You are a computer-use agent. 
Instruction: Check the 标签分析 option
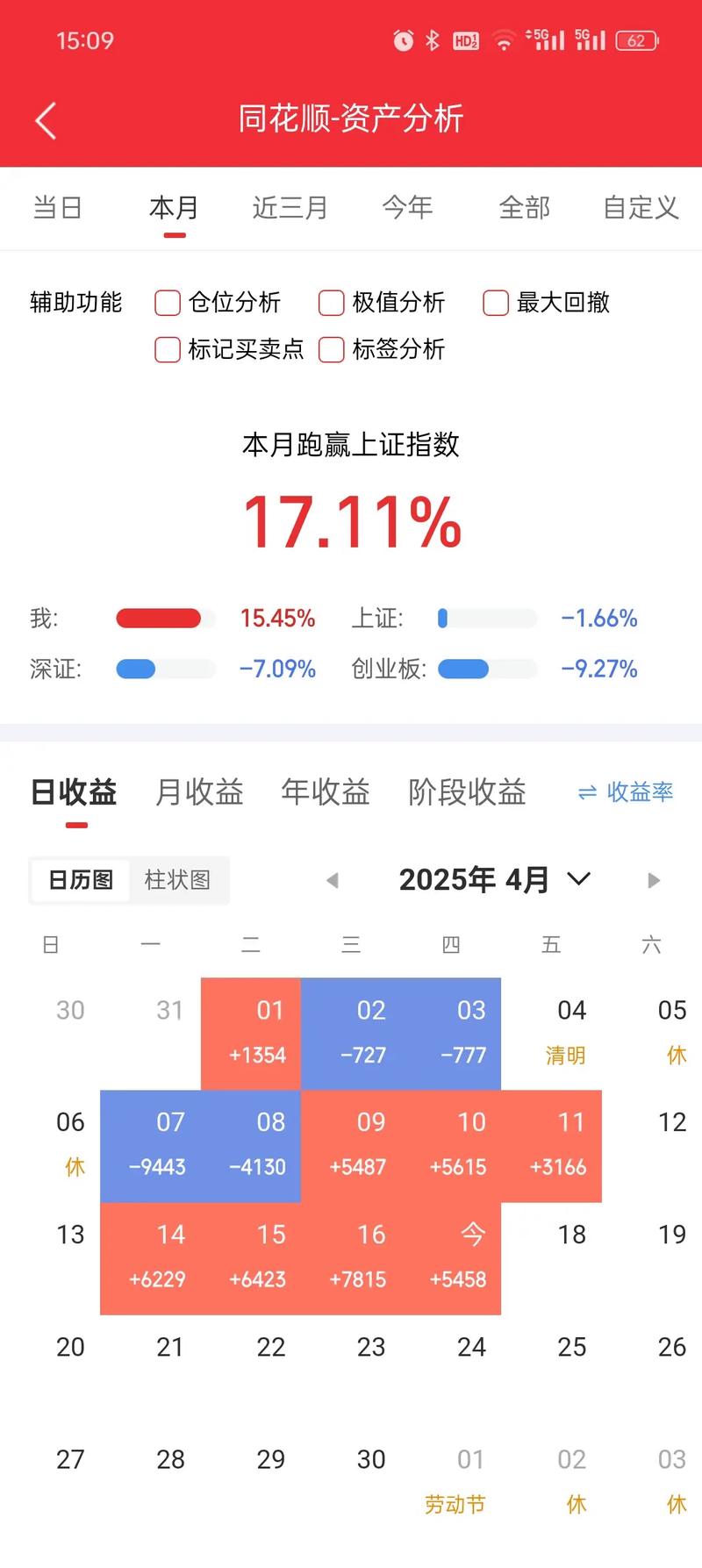pos(330,349)
